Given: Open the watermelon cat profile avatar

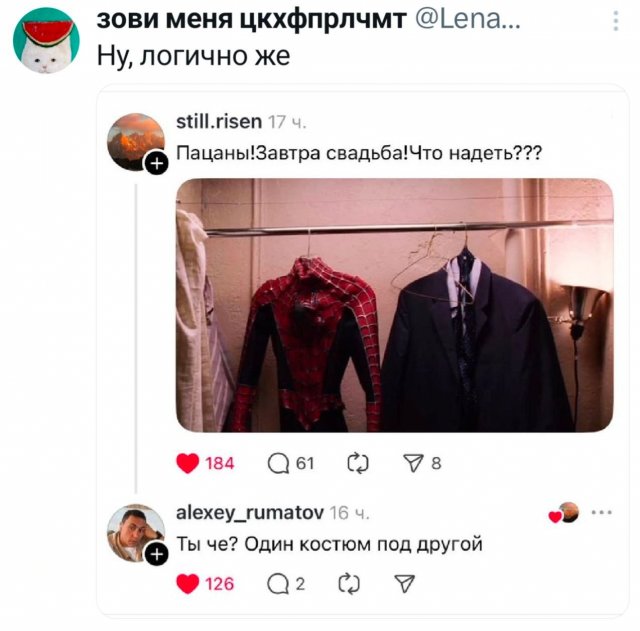Looking at the screenshot, I should 46,40.
